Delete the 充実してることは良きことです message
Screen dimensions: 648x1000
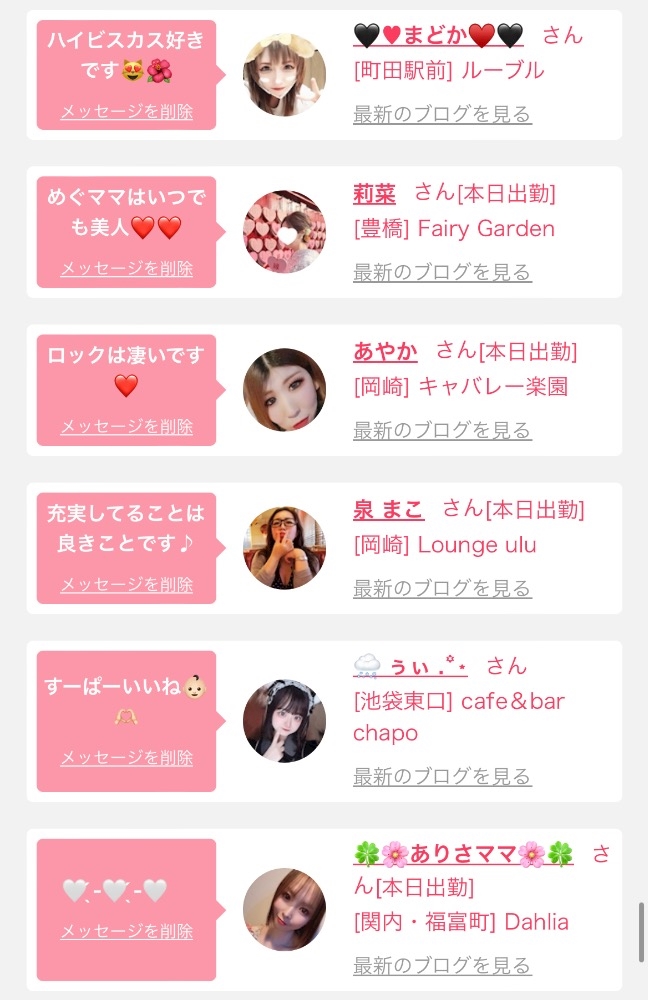coord(126,585)
